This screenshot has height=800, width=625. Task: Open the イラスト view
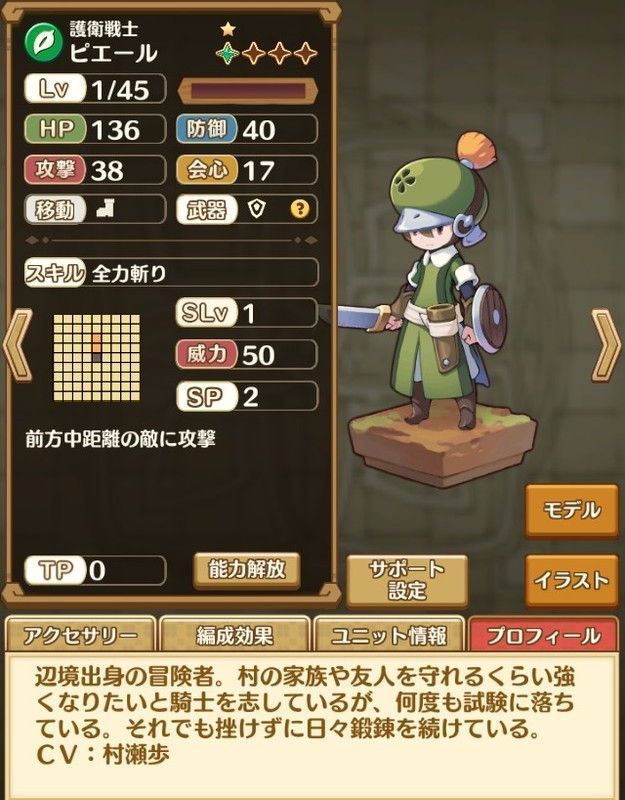(x=571, y=580)
